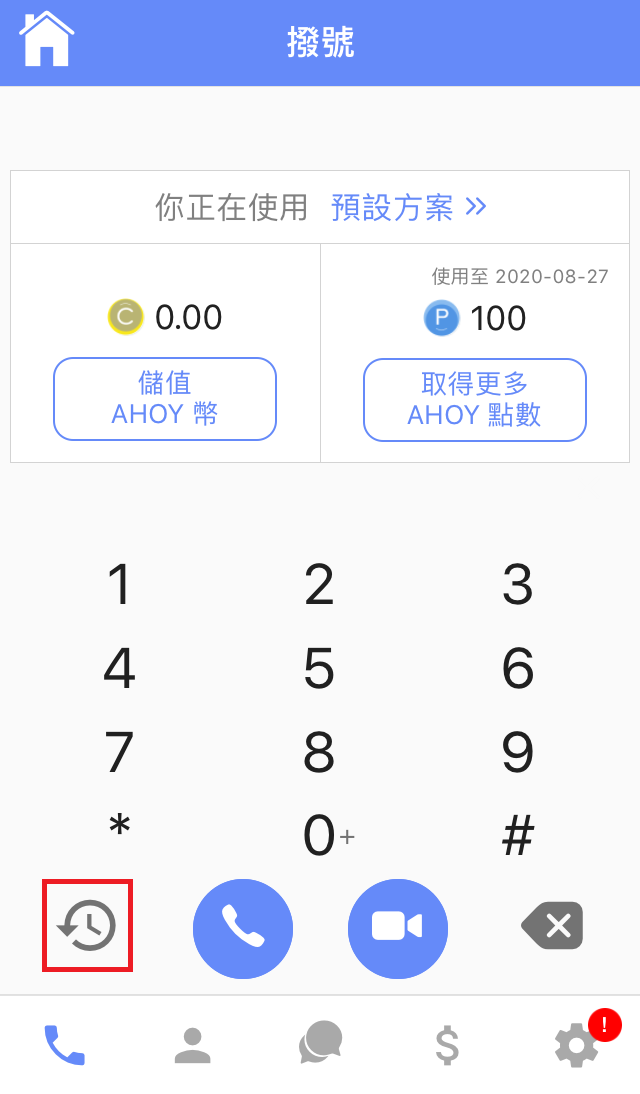Image resolution: width=640 pixels, height=1094 pixels.
Task: Tap the 0+ key
Action: coord(328,835)
